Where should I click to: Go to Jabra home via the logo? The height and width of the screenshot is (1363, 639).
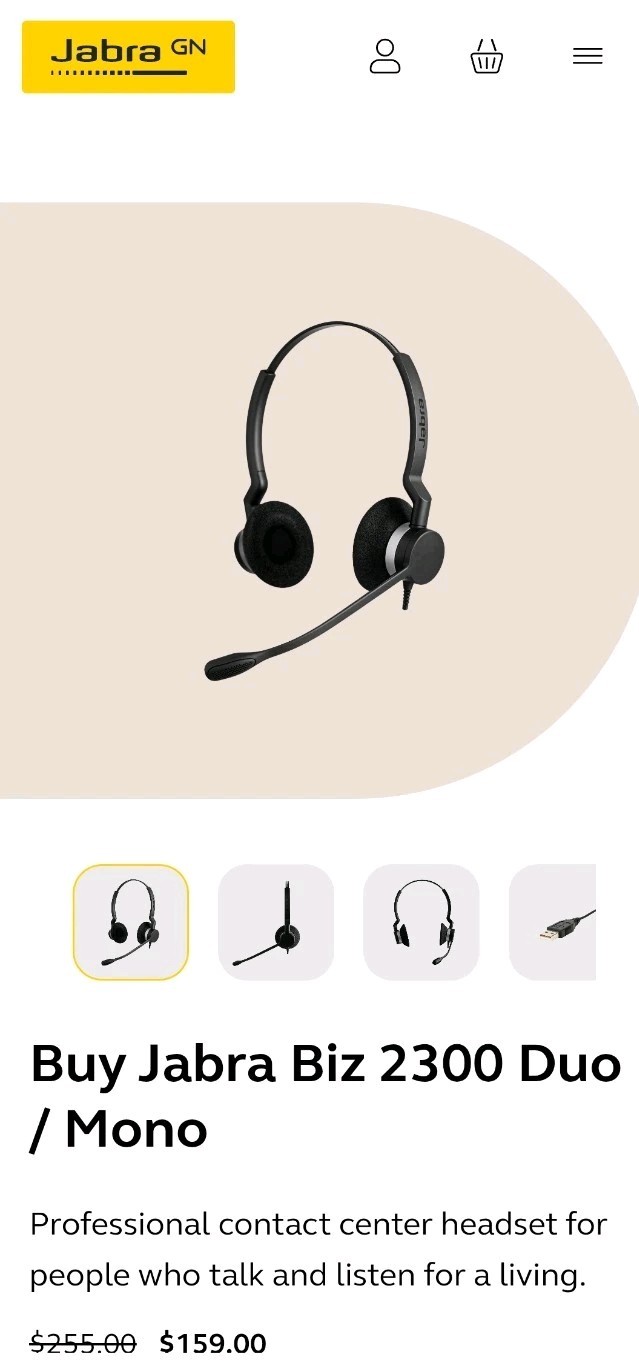128,57
